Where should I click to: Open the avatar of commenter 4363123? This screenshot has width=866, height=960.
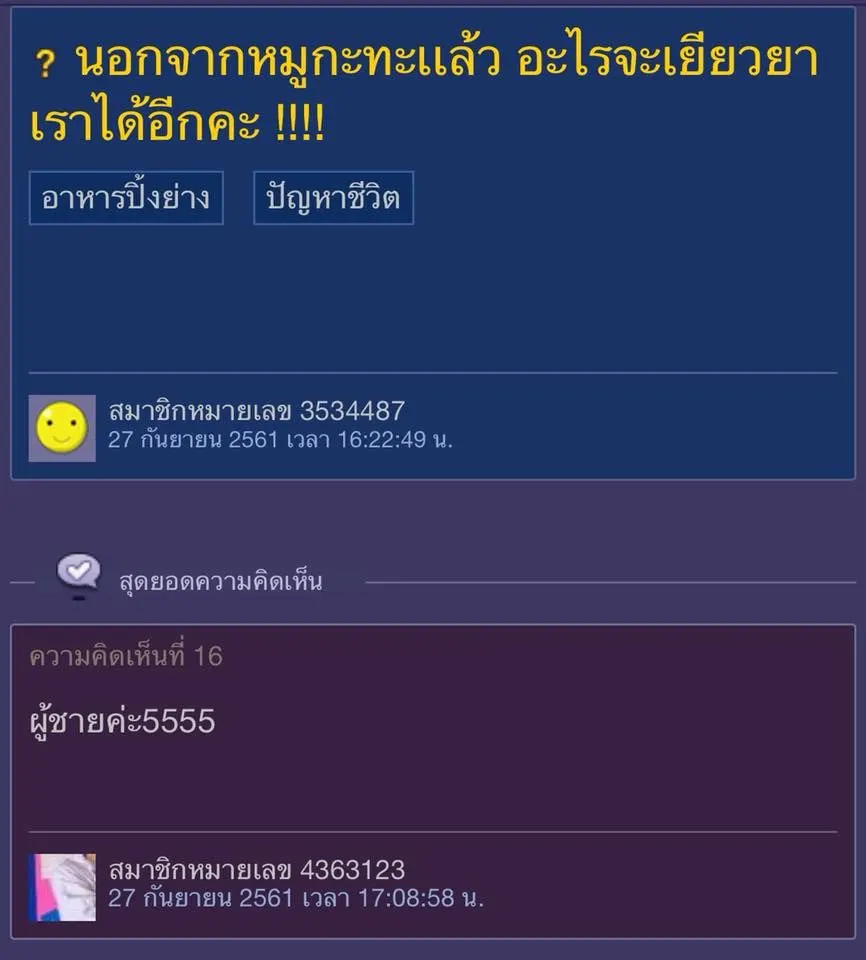click(62, 887)
